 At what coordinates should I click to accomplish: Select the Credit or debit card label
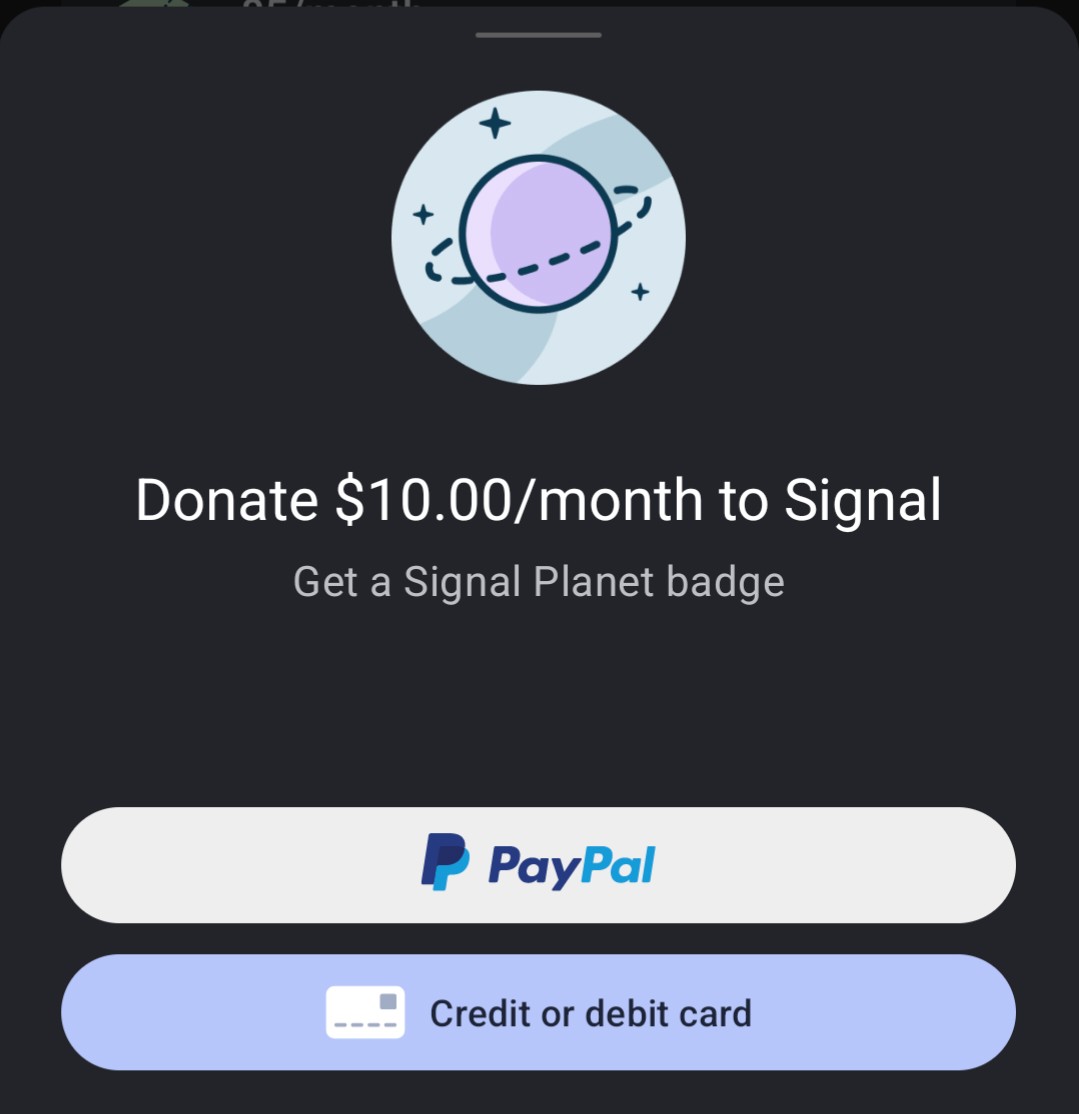(590, 1011)
